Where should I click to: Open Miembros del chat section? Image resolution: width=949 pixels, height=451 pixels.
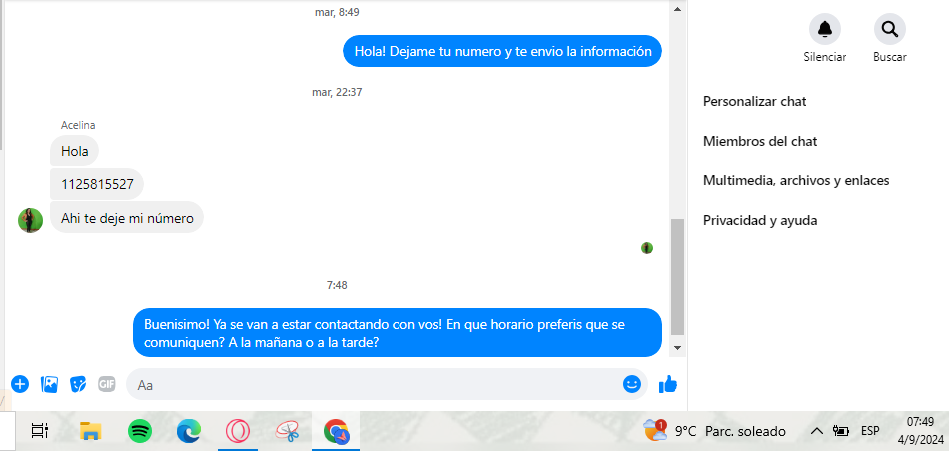760,142
